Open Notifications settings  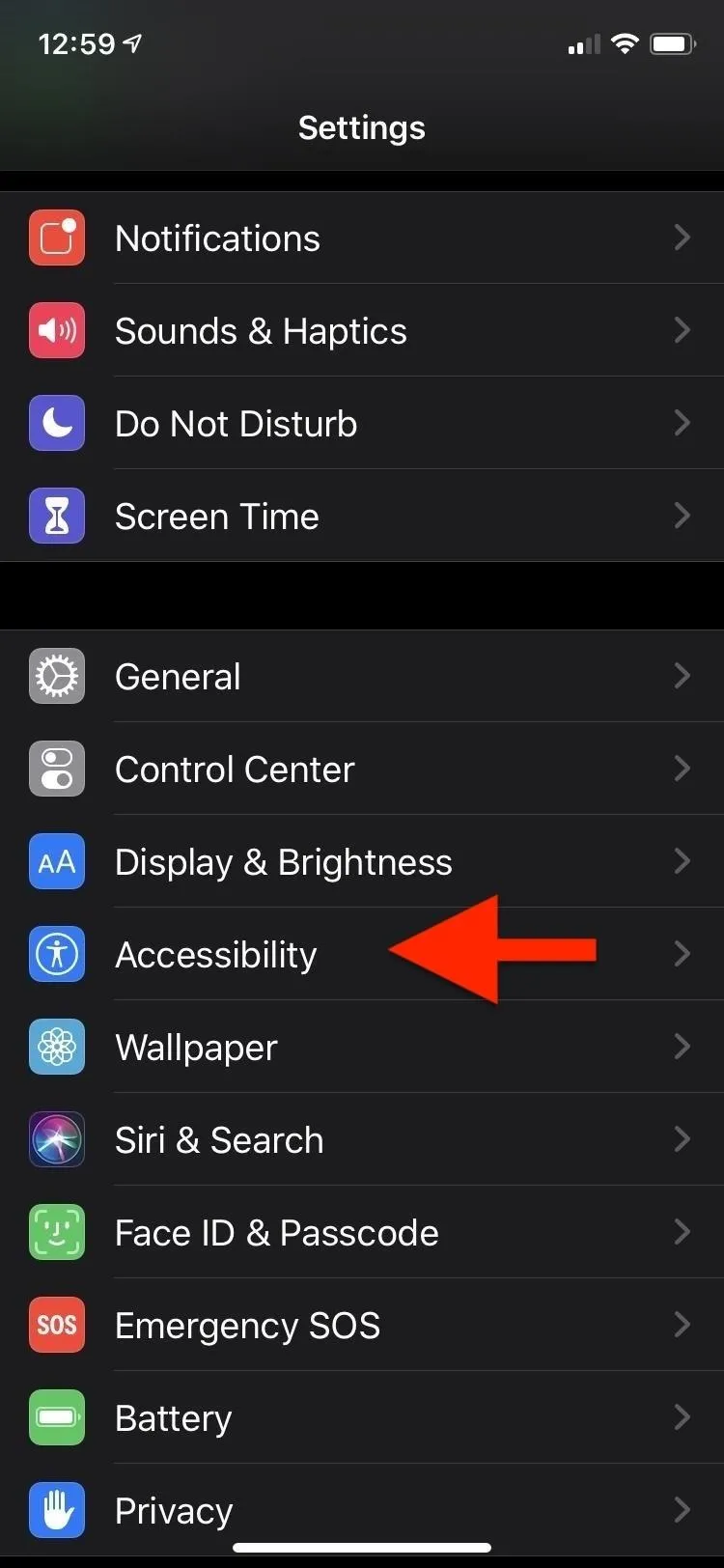click(x=362, y=238)
